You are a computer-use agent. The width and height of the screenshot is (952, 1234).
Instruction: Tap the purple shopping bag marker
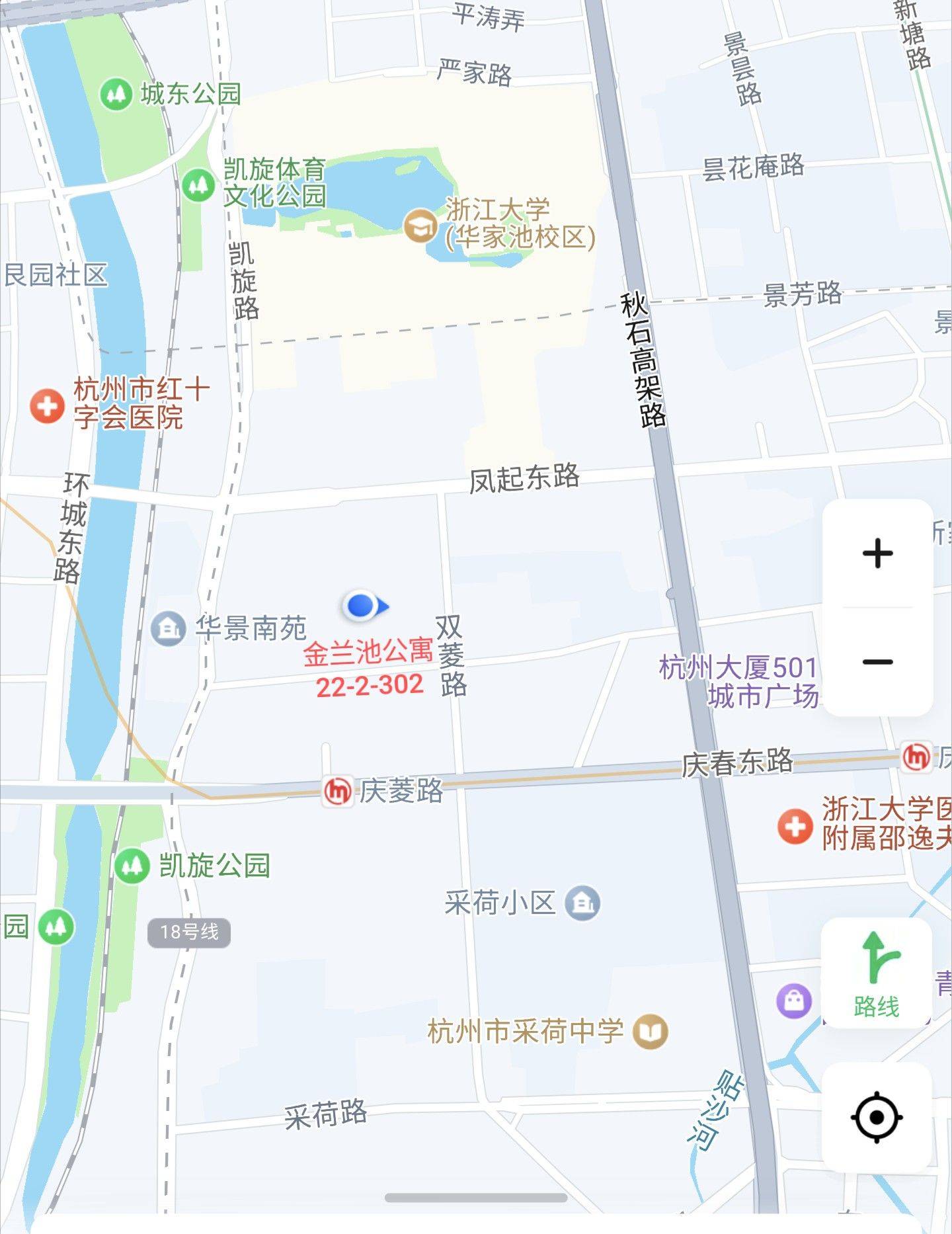coord(794,1001)
